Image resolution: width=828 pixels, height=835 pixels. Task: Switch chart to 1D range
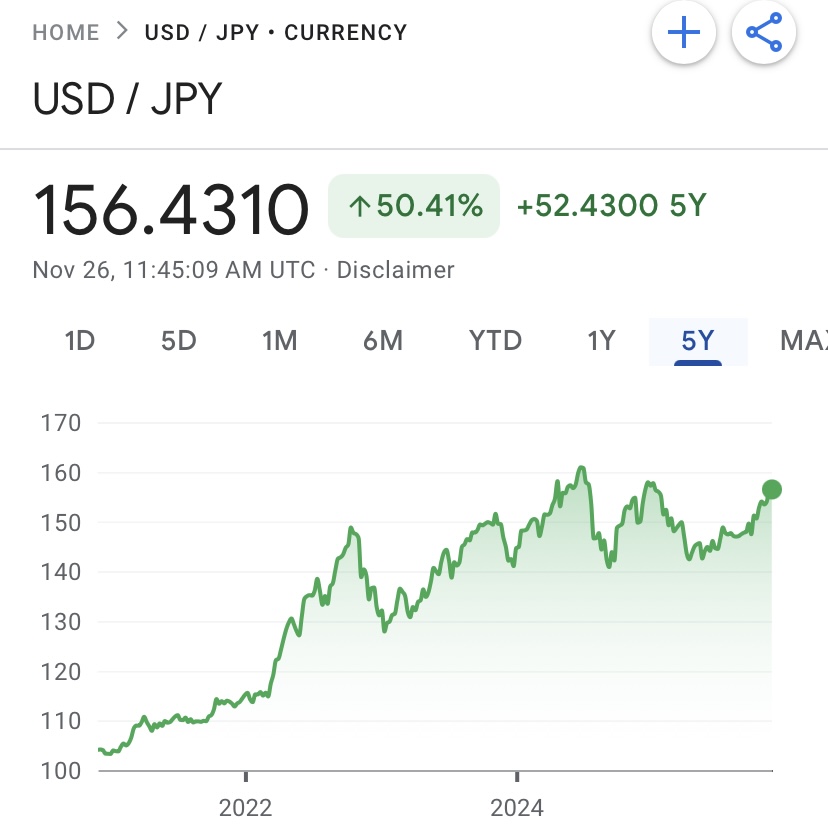click(79, 341)
